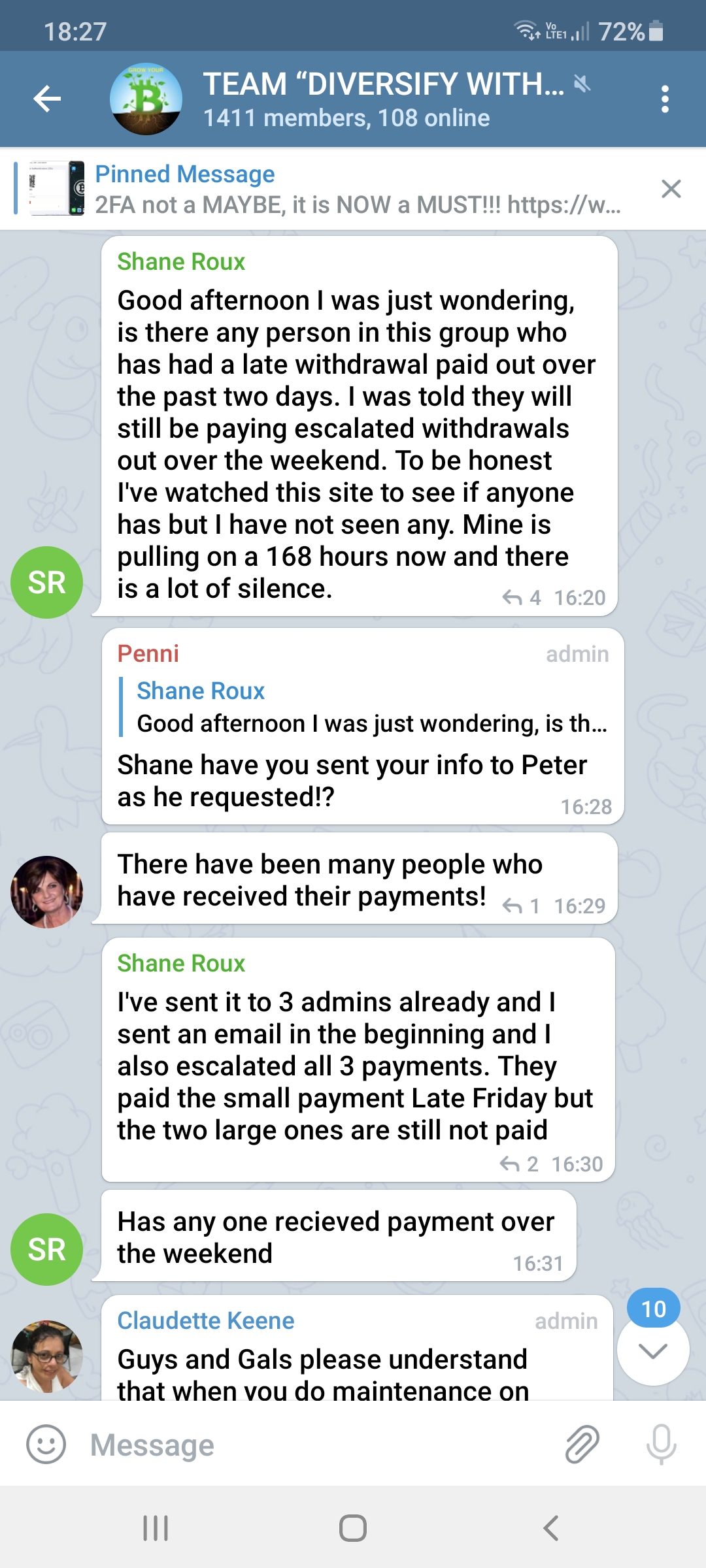View the 2 replies to Shane's 16:30 message
The height and width of the screenshot is (1568, 706).
point(519,1164)
